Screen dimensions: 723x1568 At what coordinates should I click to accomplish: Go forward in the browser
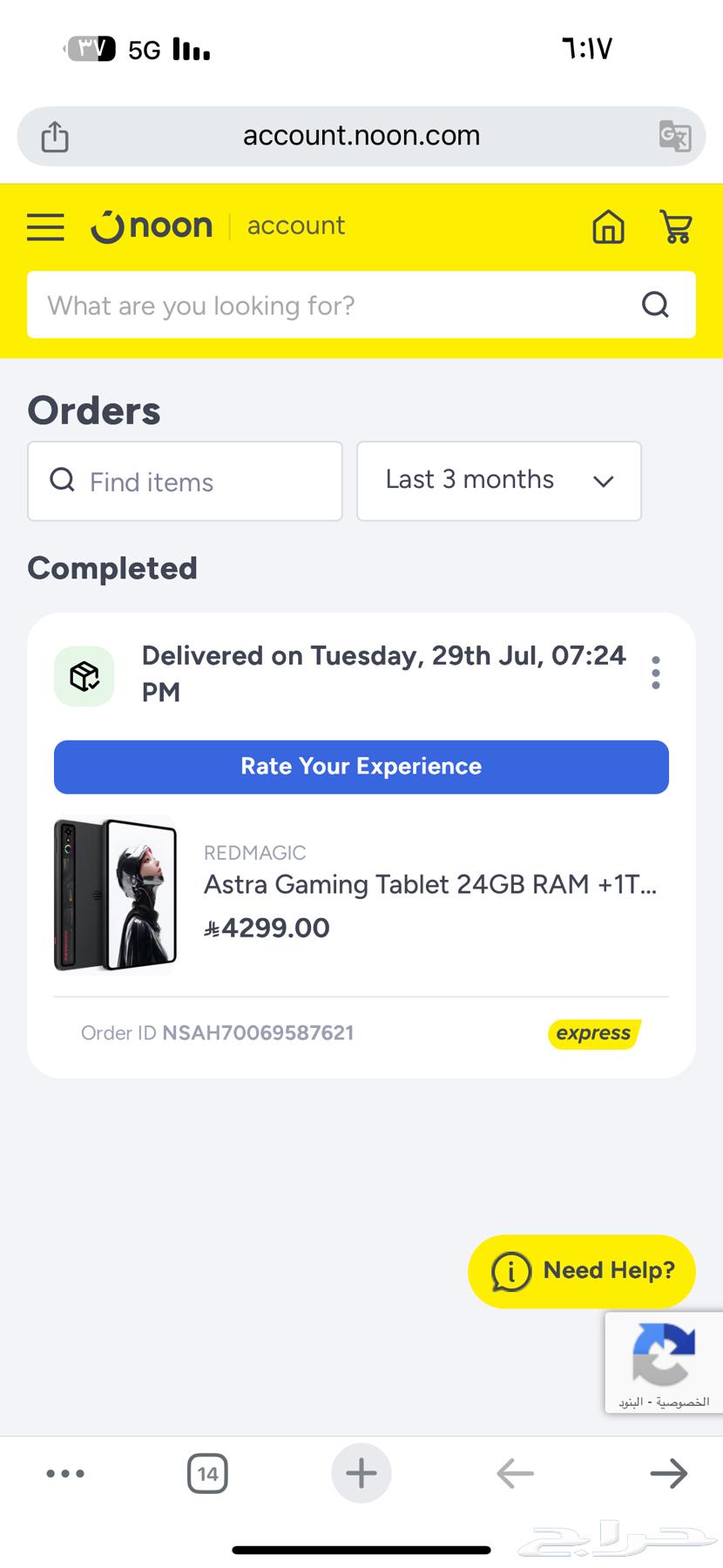[669, 1474]
